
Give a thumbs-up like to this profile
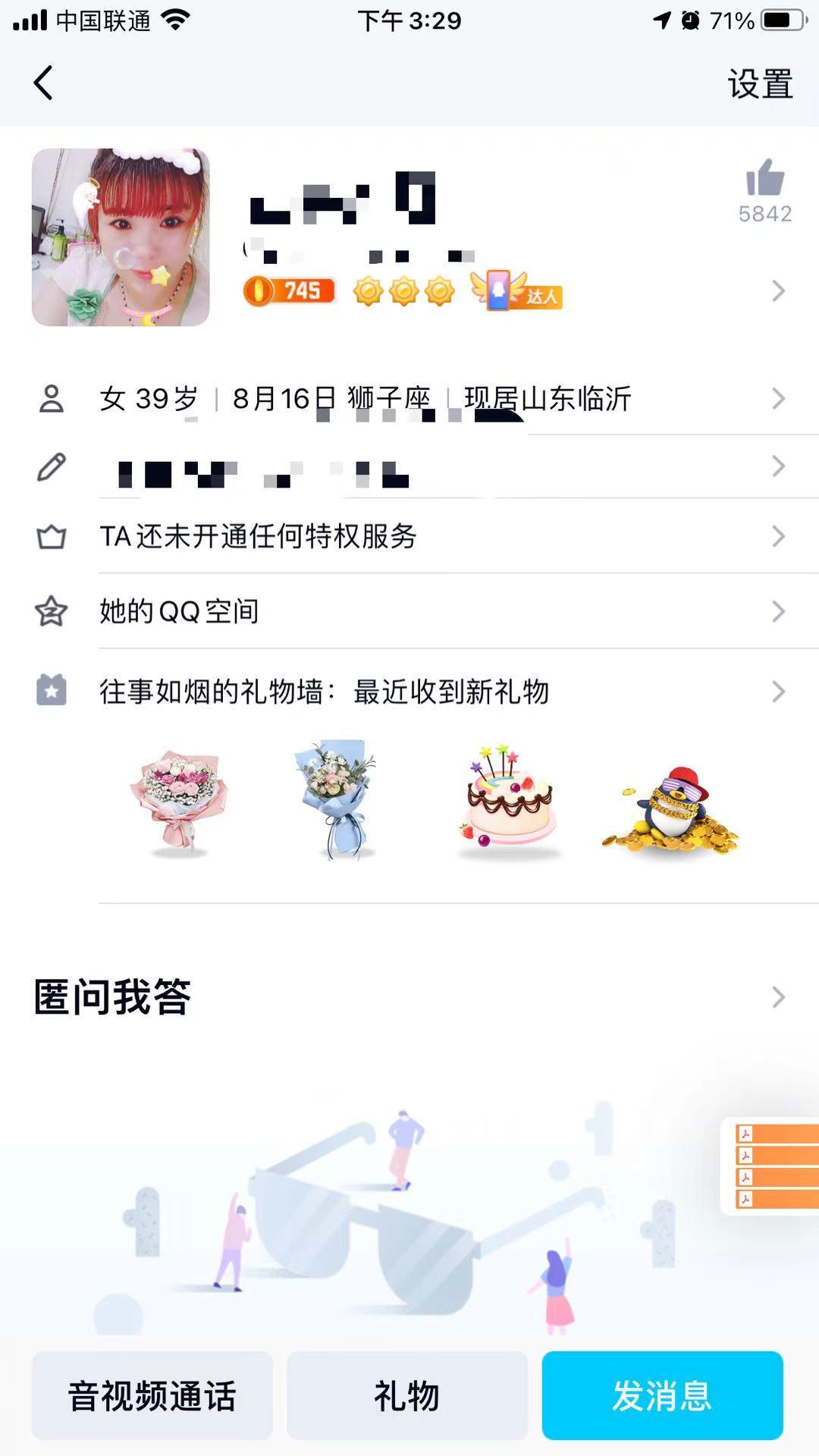(764, 179)
